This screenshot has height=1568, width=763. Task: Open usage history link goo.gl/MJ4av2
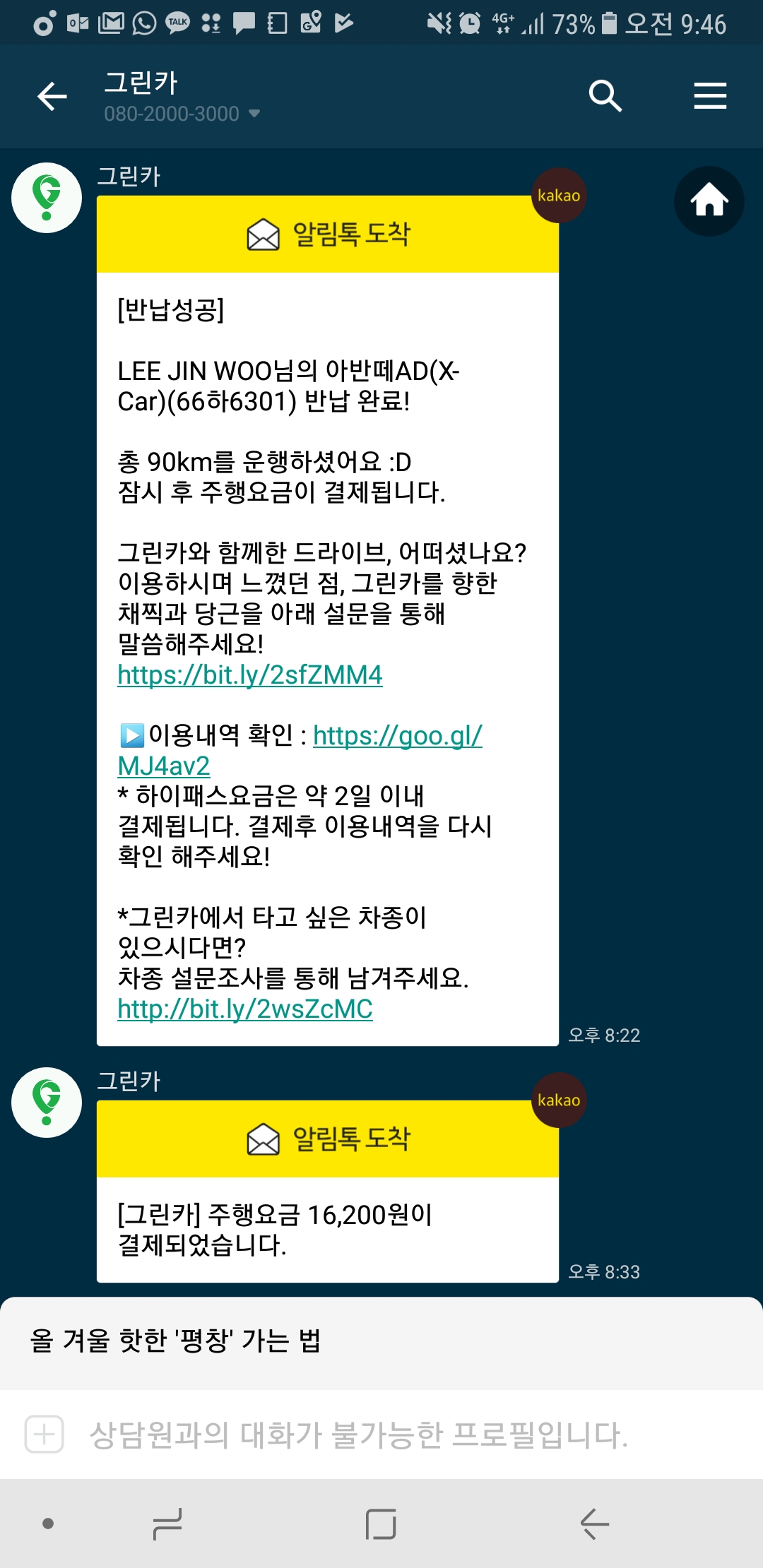(x=397, y=736)
